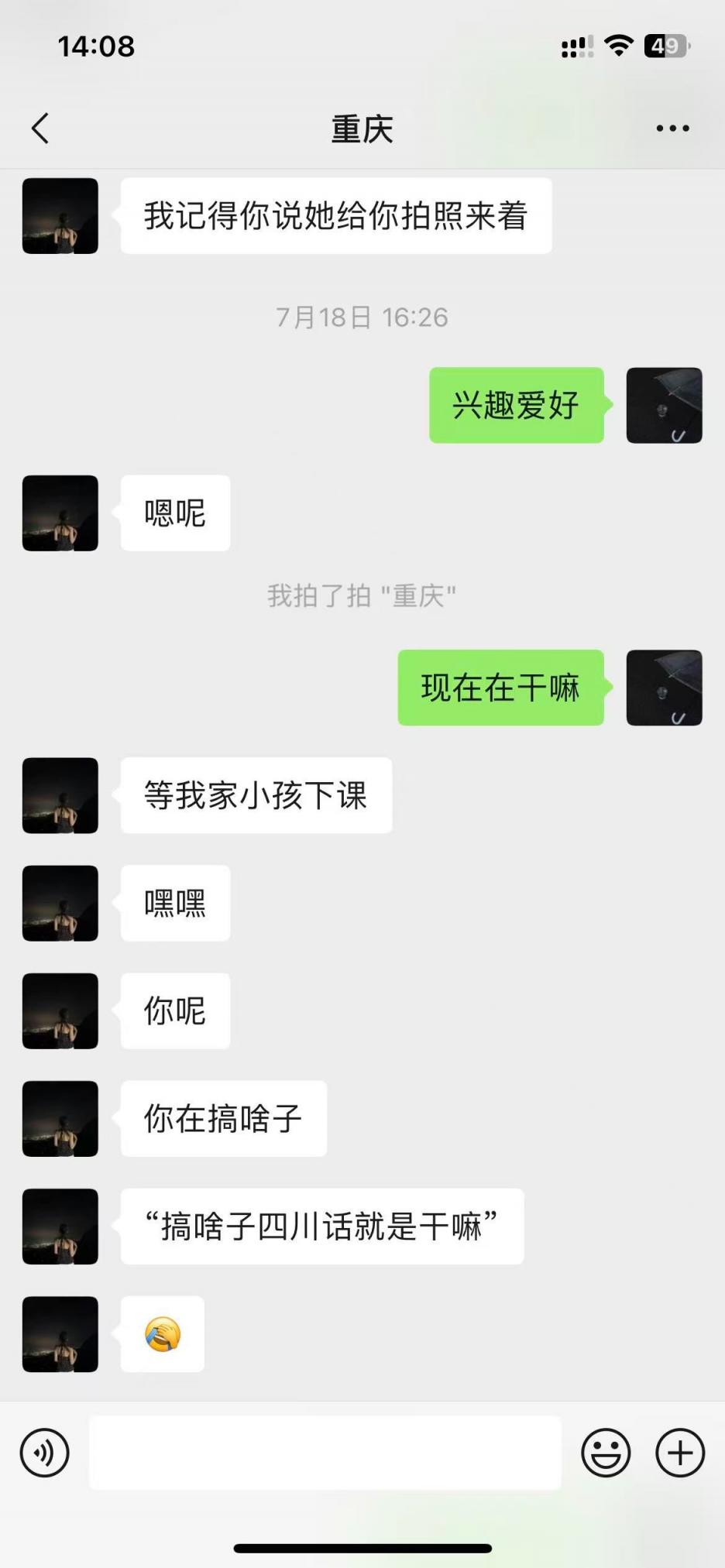The height and width of the screenshot is (1568, 725).
Task: Switch to voice message input
Action: point(45,1453)
